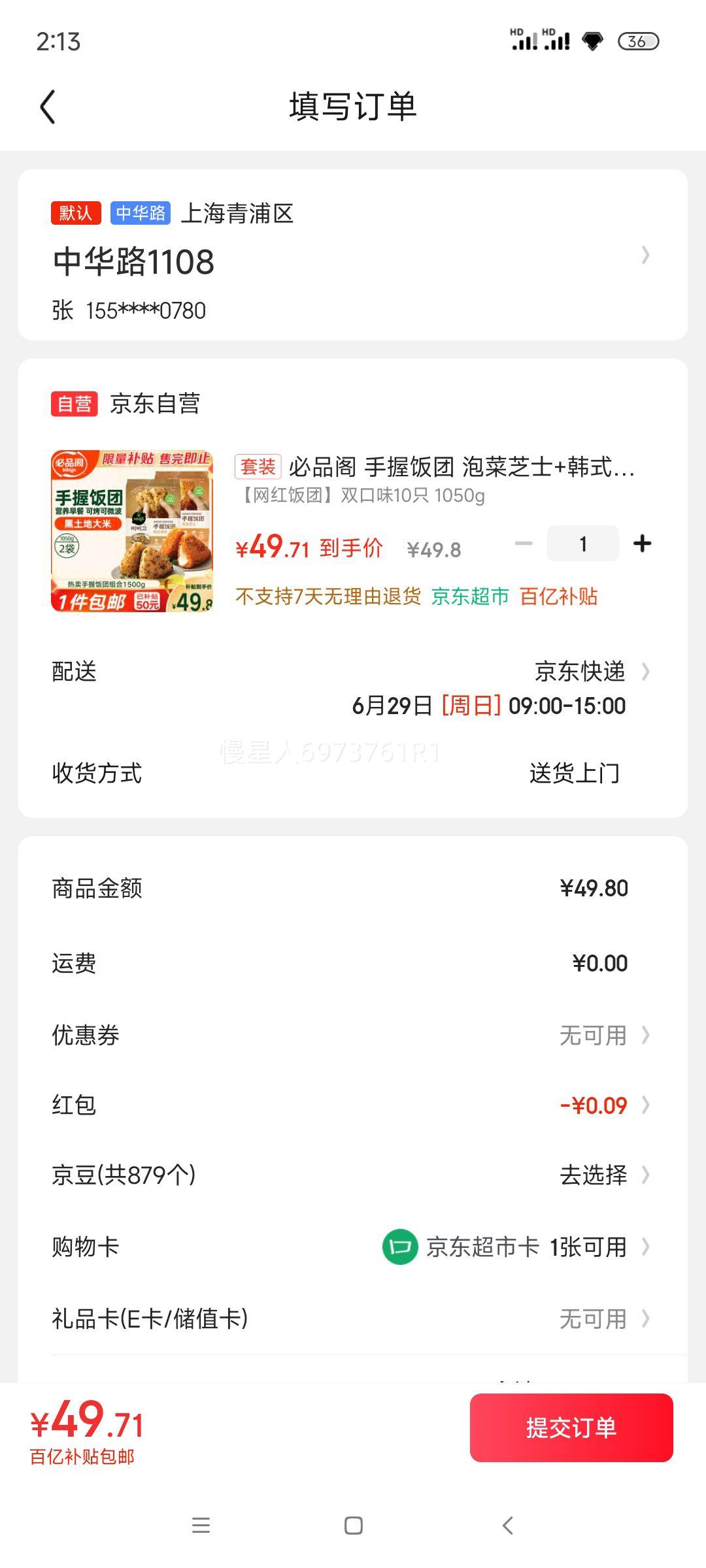Tap the 自营 red store badge
Screen dimensions: 706x1568
(x=74, y=404)
